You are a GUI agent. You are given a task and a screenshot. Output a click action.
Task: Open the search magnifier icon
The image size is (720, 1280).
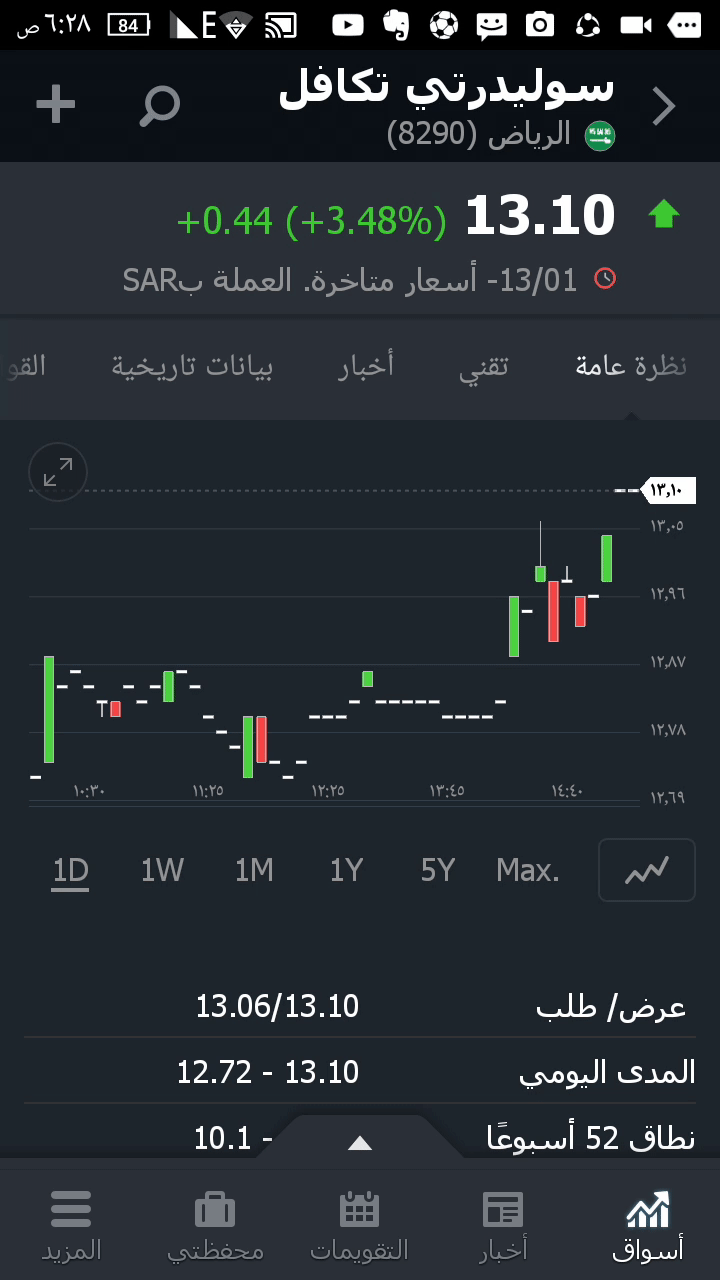[x=159, y=106]
